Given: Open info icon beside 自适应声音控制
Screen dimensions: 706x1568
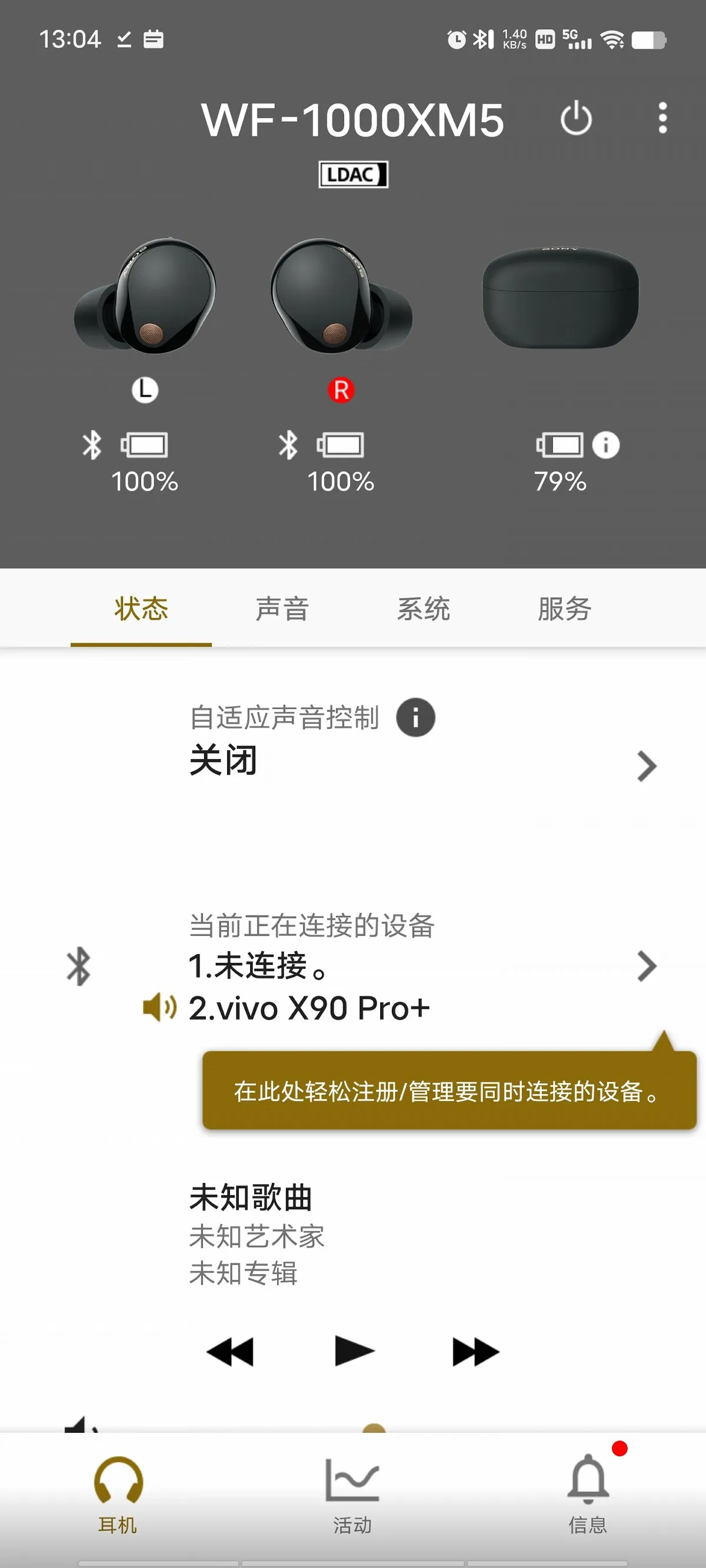Looking at the screenshot, I should coord(415,717).
